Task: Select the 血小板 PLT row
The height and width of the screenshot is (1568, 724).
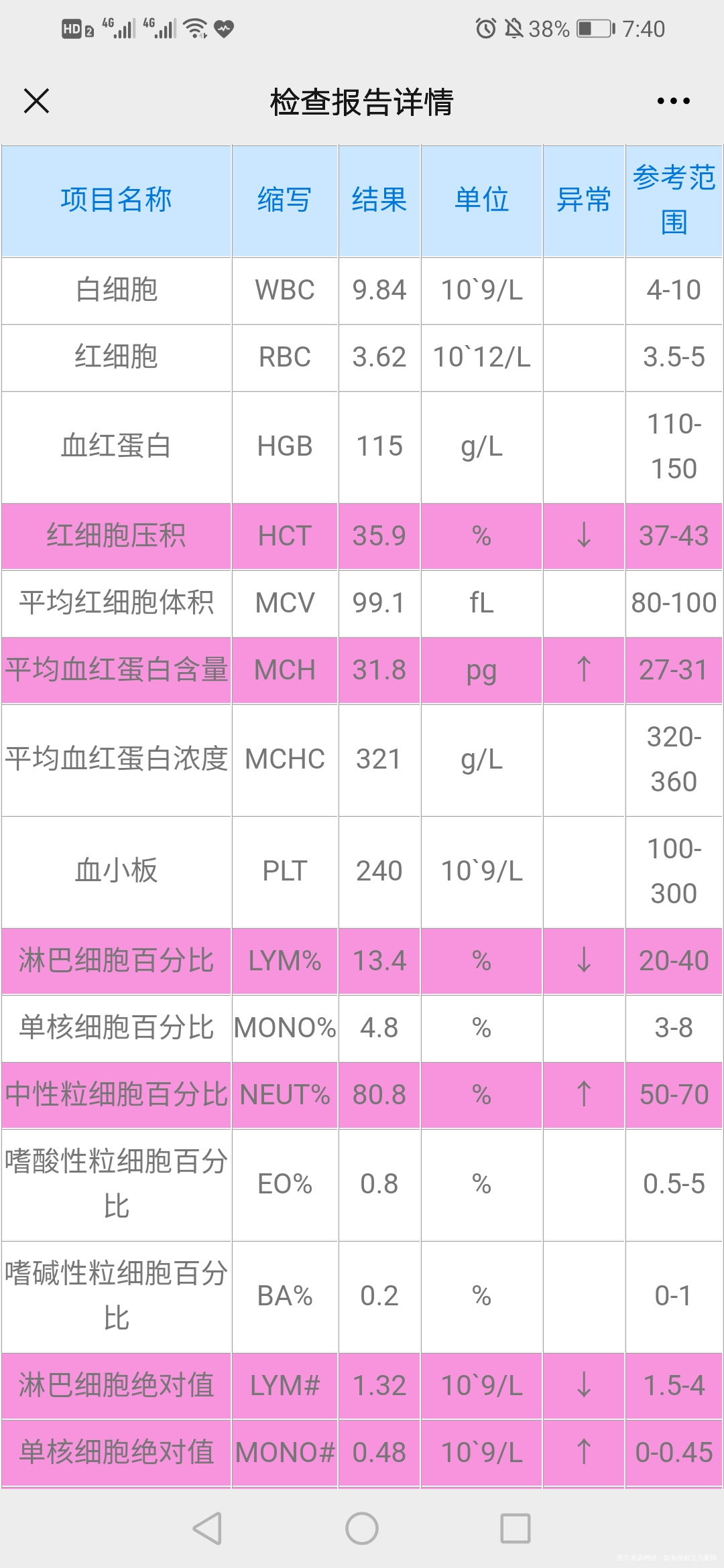Action: point(116,870)
